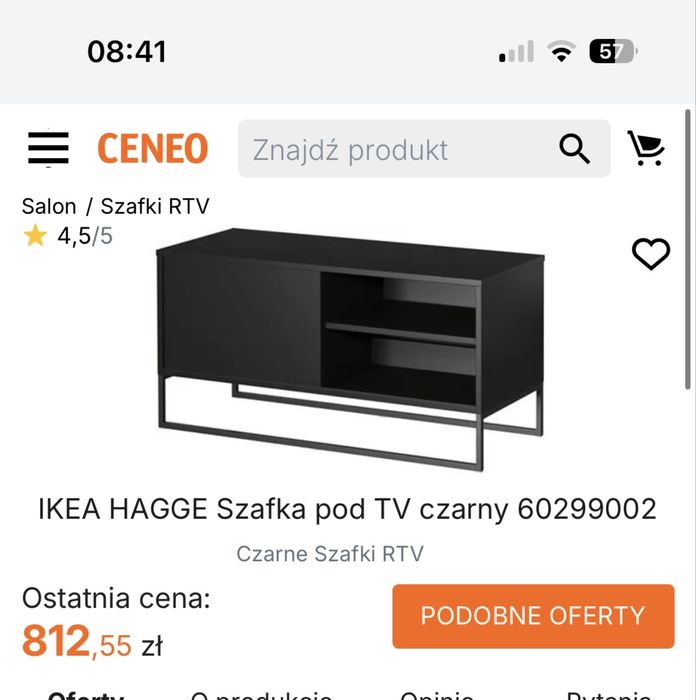Open the Salon breadcrumb category
This screenshot has height=700, width=696.
pyautogui.click(x=49, y=206)
